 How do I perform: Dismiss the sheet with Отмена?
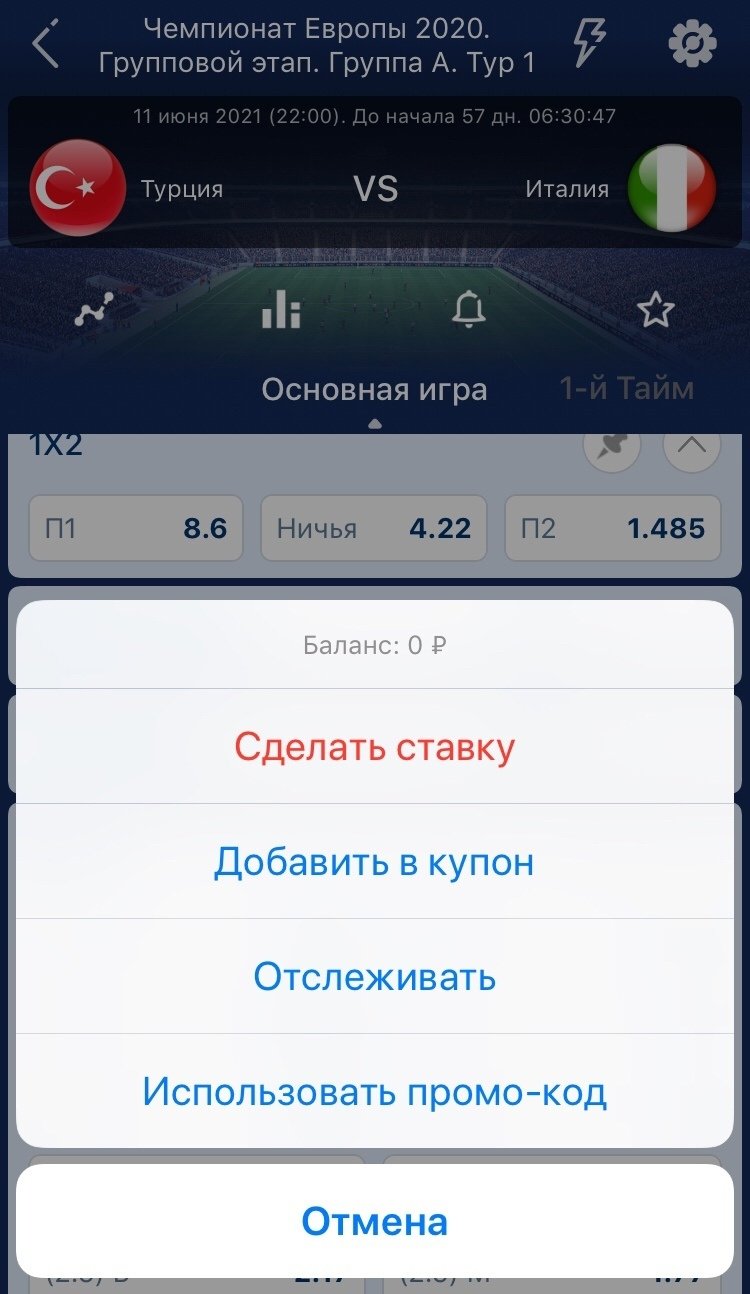click(374, 1221)
